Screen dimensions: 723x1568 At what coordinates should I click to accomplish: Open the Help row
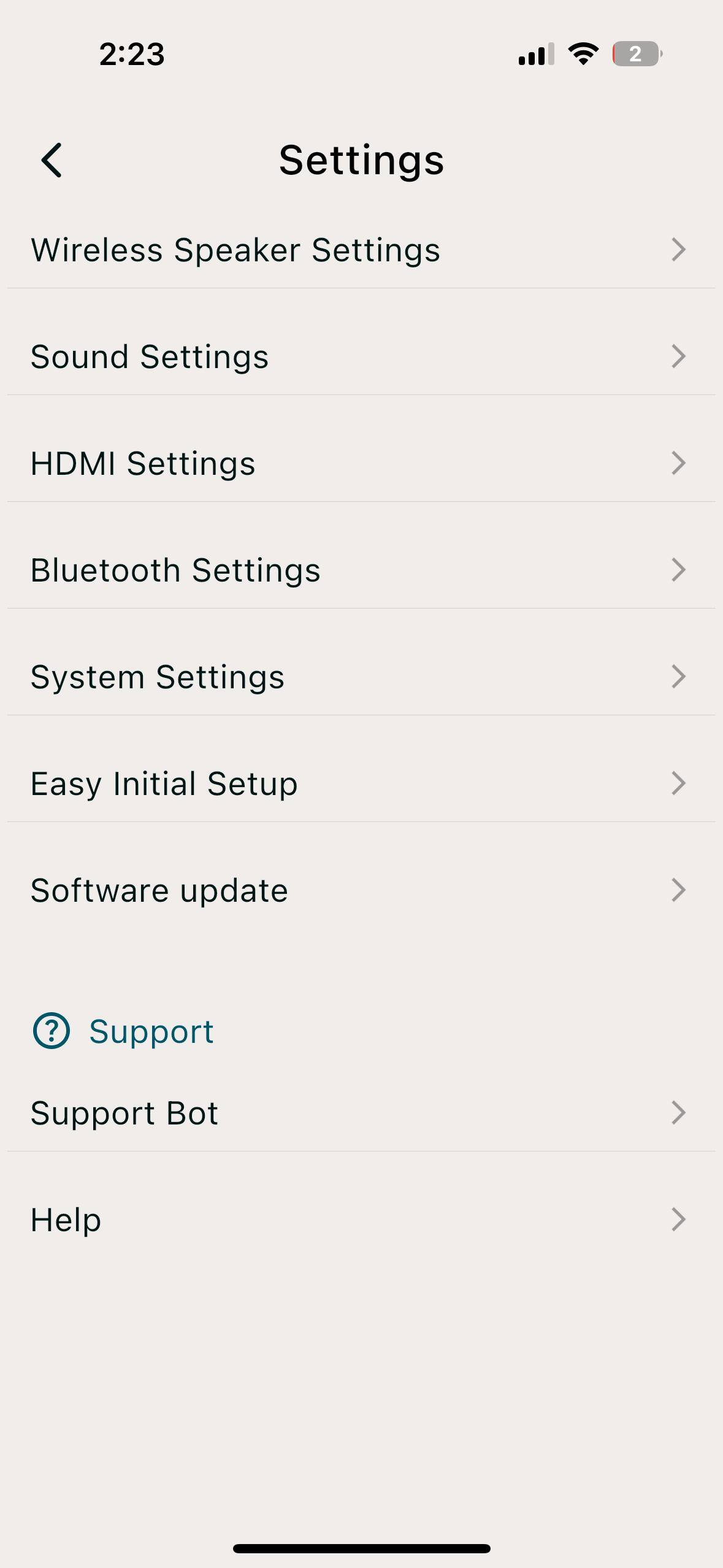[x=361, y=1220]
